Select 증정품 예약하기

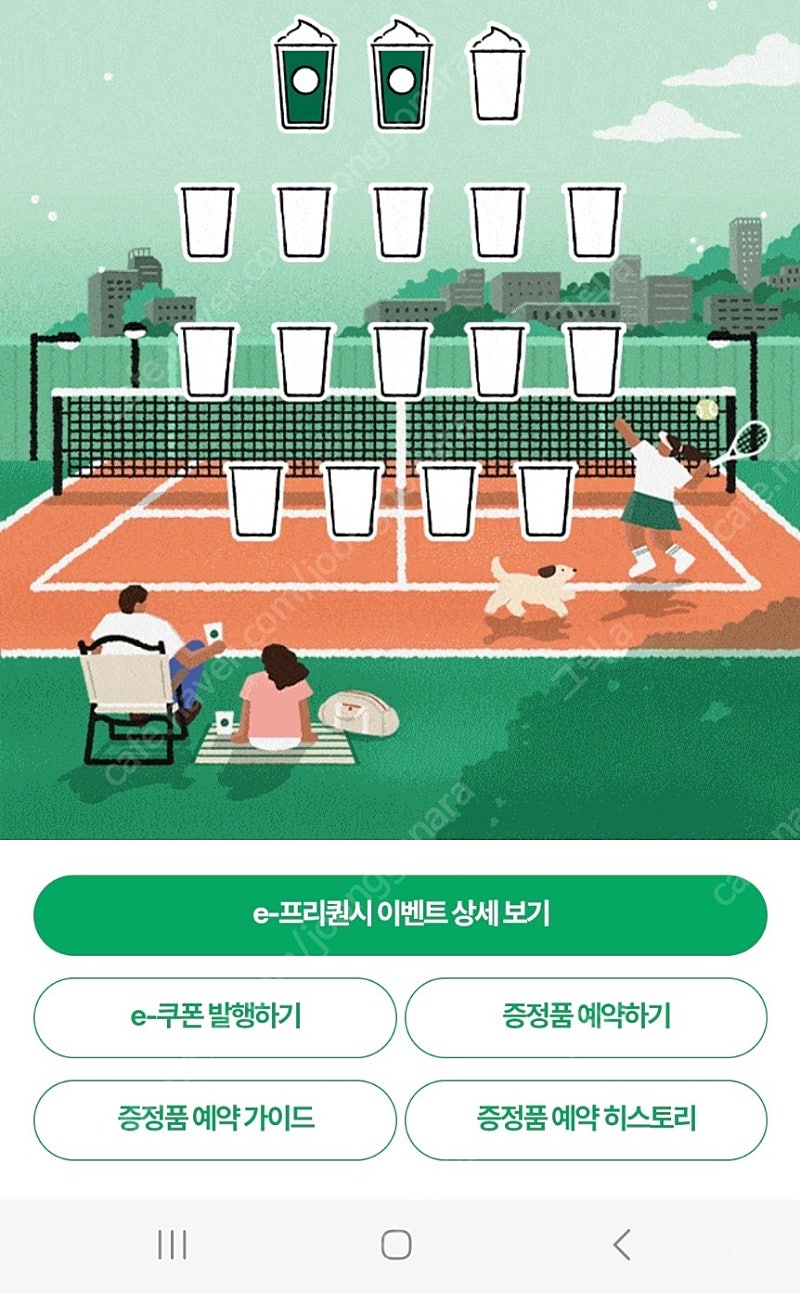tap(586, 1017)
